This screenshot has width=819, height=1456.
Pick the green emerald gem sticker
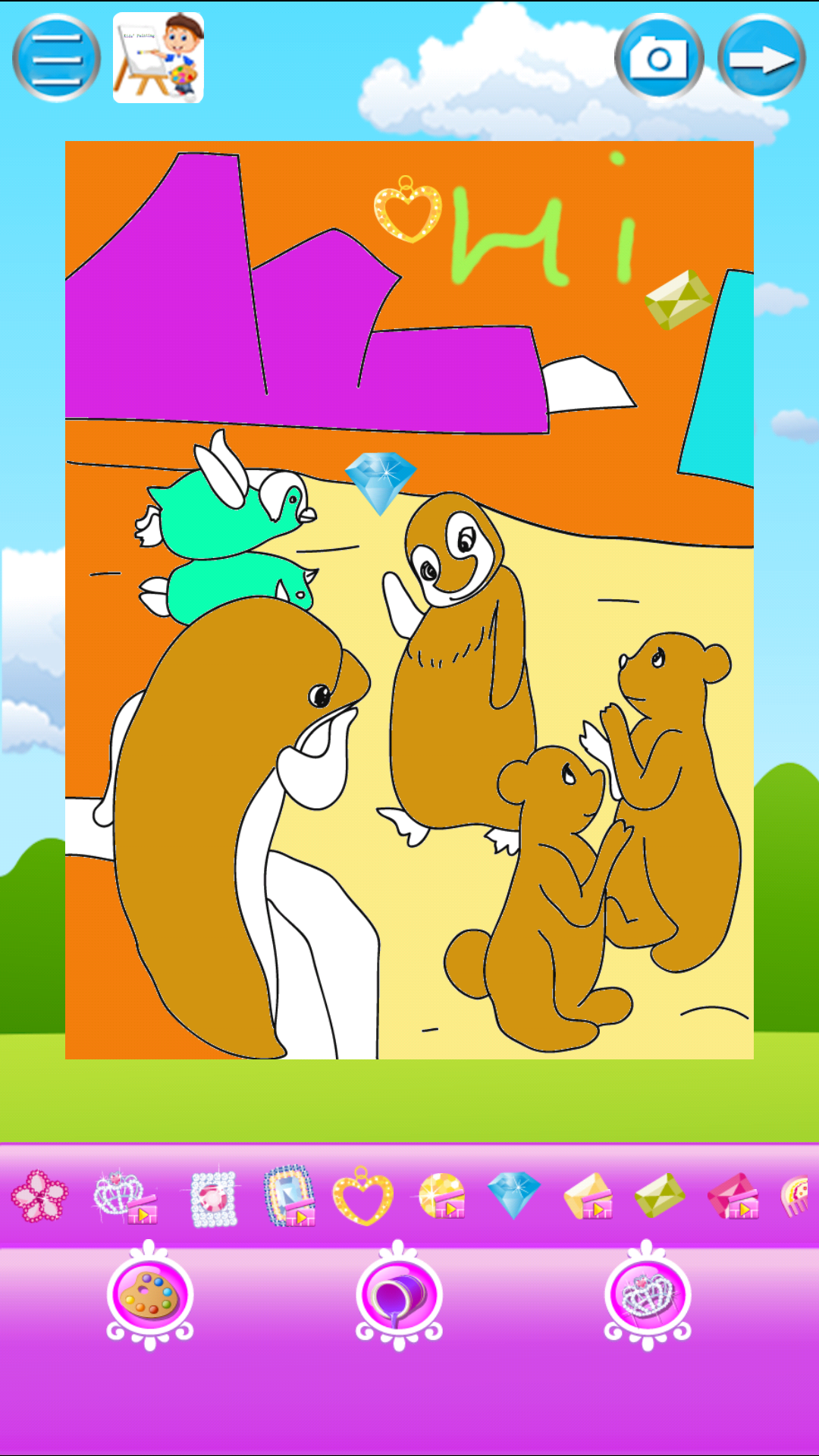pyautogui.click(x=659, y=1196)
